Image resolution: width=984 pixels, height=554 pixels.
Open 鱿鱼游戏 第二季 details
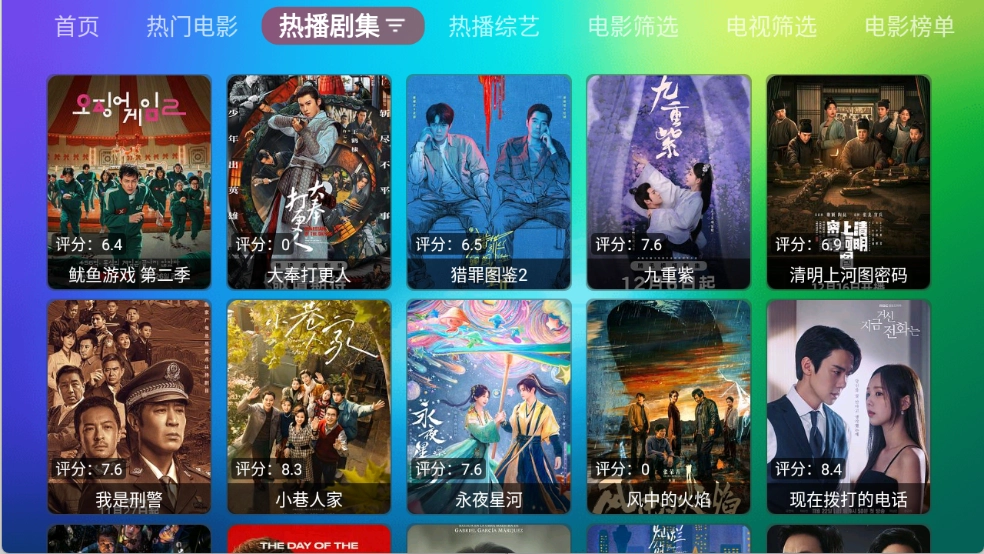coord(129,182)
